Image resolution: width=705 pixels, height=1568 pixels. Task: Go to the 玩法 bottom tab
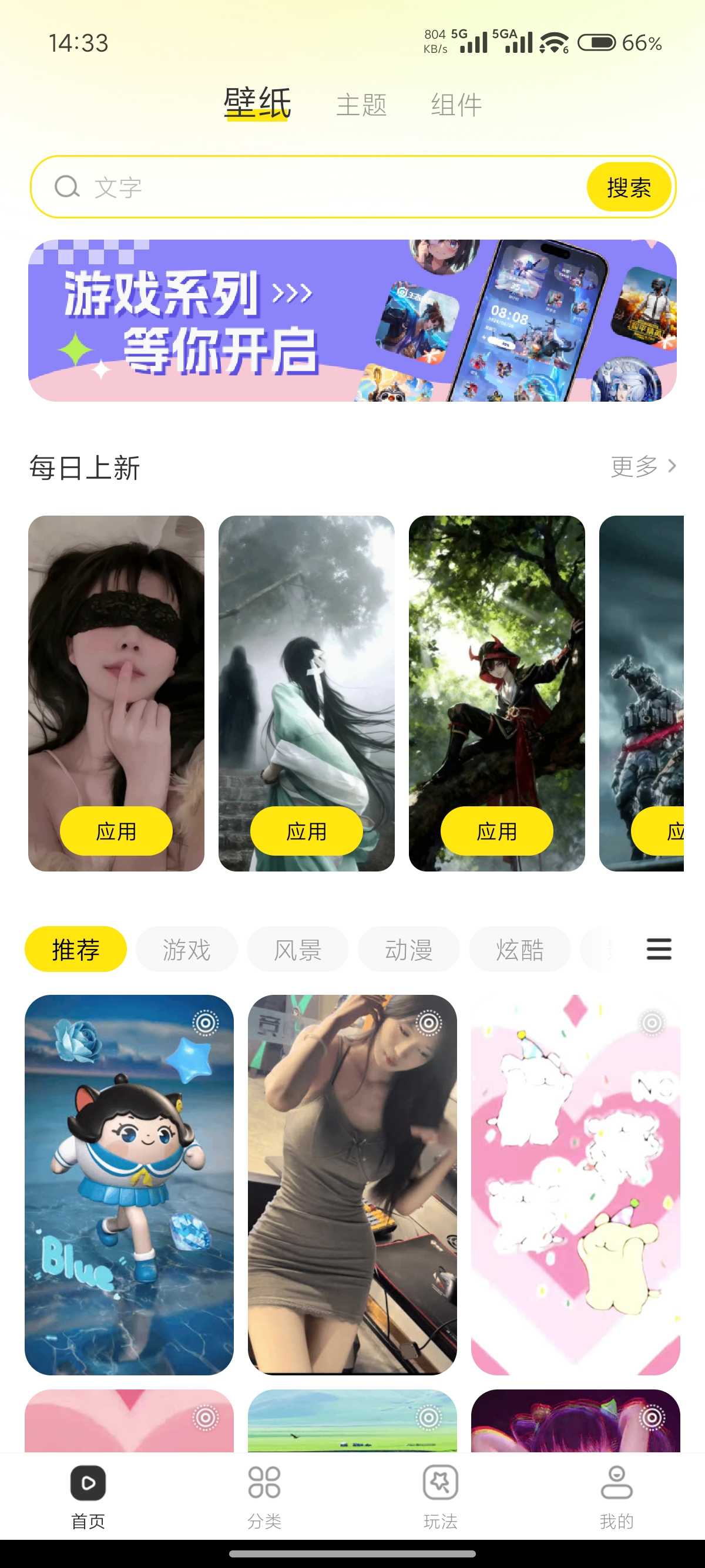click(440, 1497)
